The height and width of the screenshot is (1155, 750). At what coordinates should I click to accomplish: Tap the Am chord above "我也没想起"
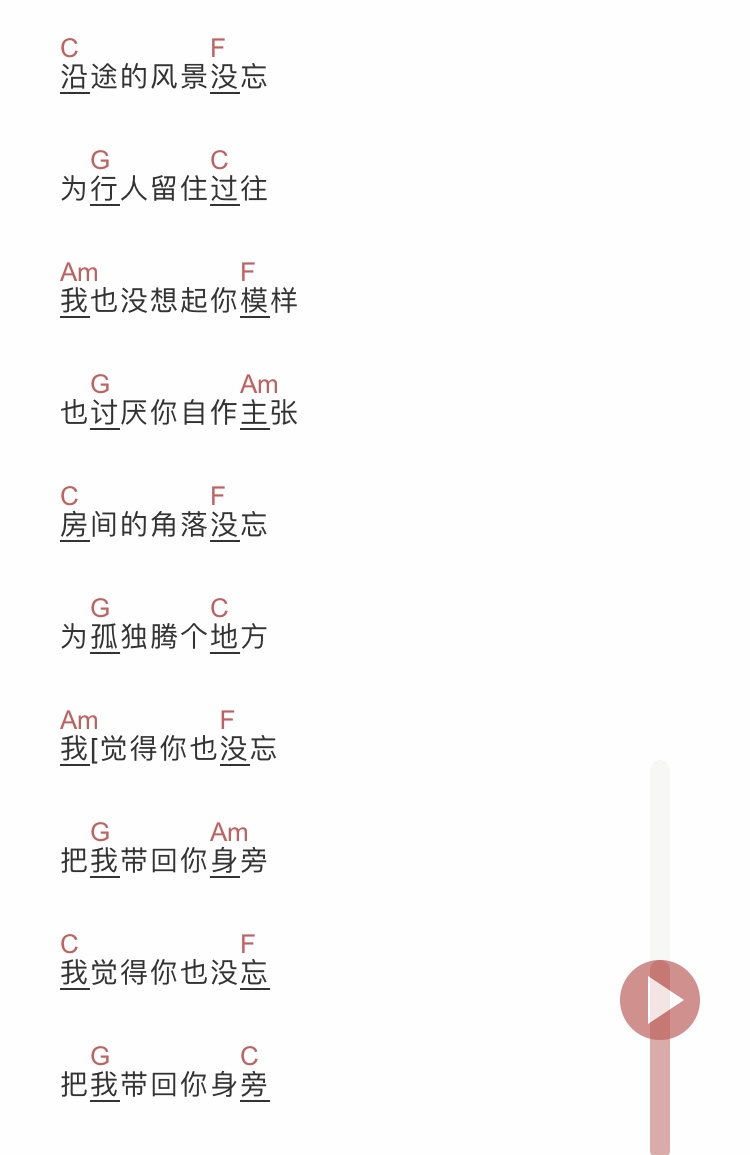[x=79, y=272]
